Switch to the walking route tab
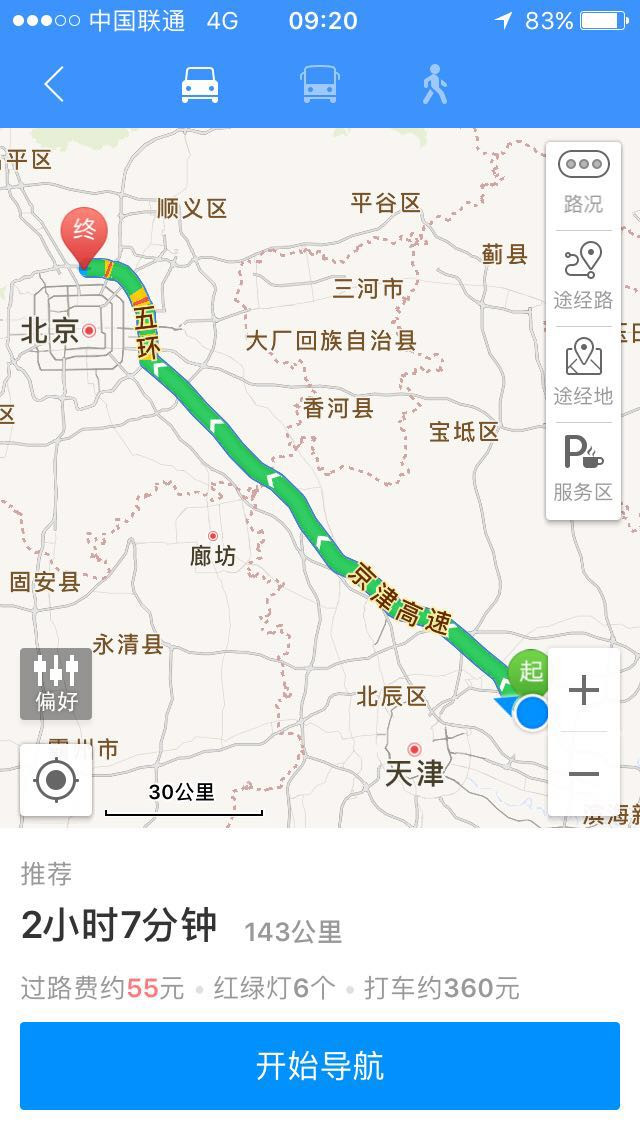Screen dimensions: 640x1136 coord(435,85)
